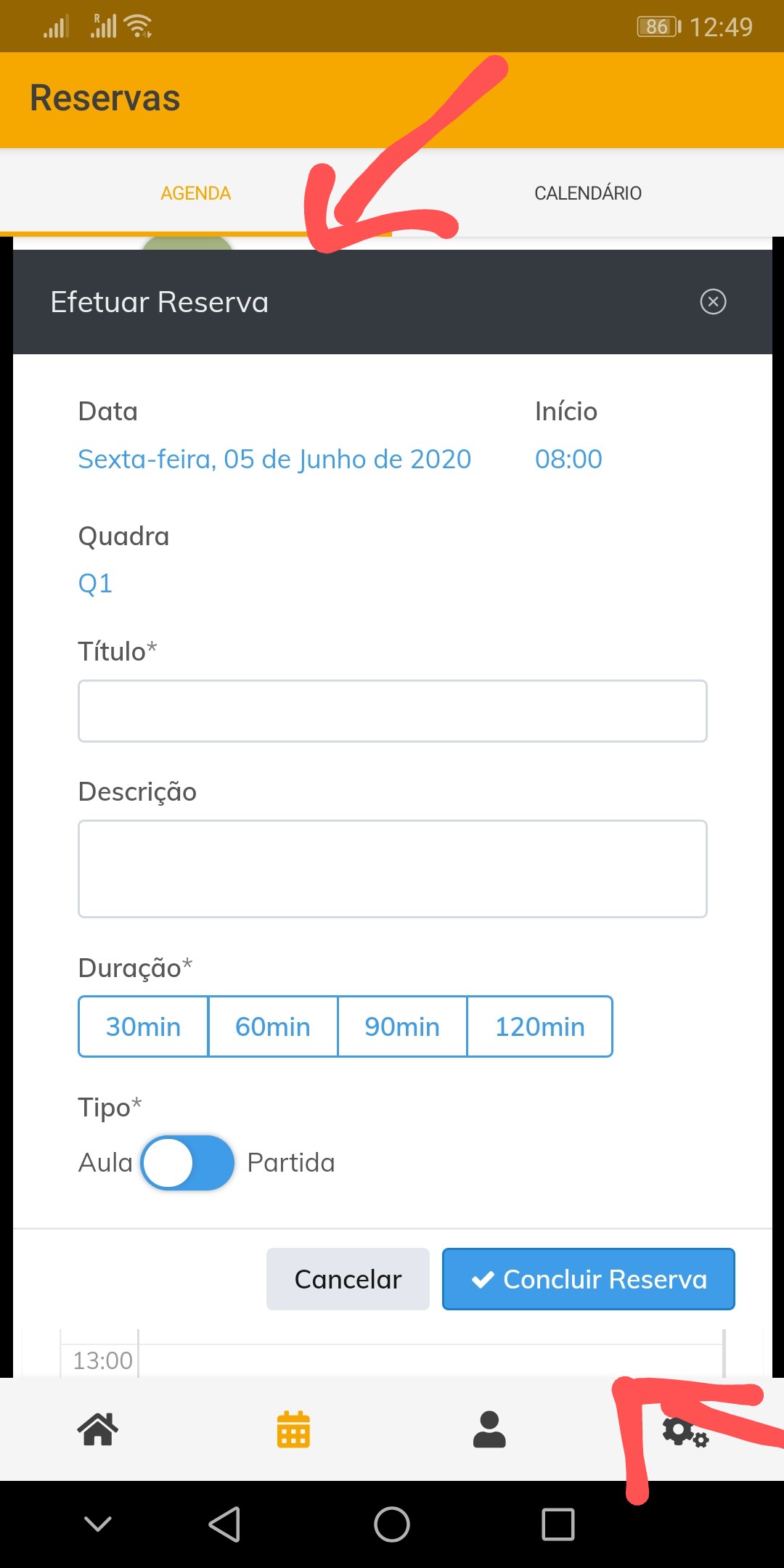Select court Q1
Screen dimensions: 784x1568
tap(95, 584)
